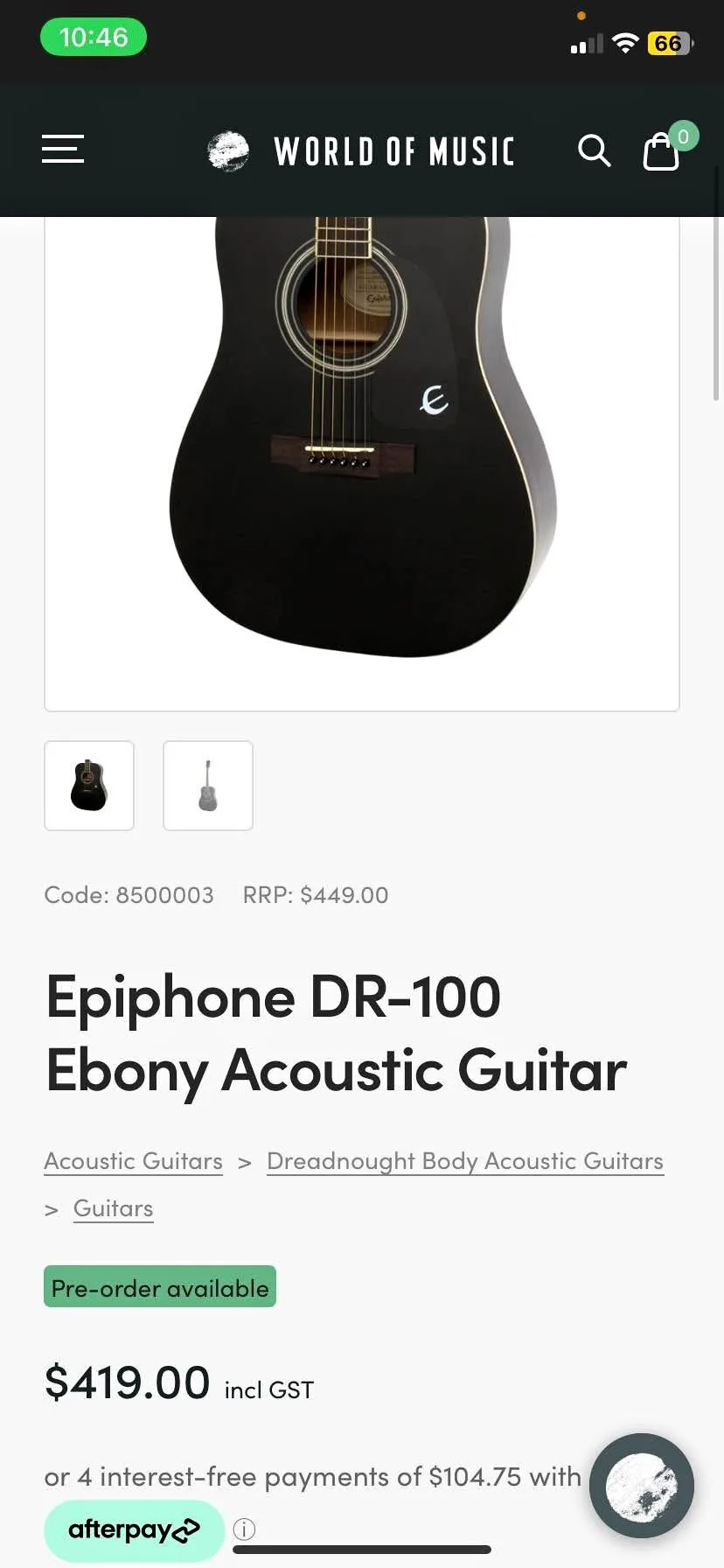
Task: Click the Afterpay logo
Action: [x=133, y=1530]
